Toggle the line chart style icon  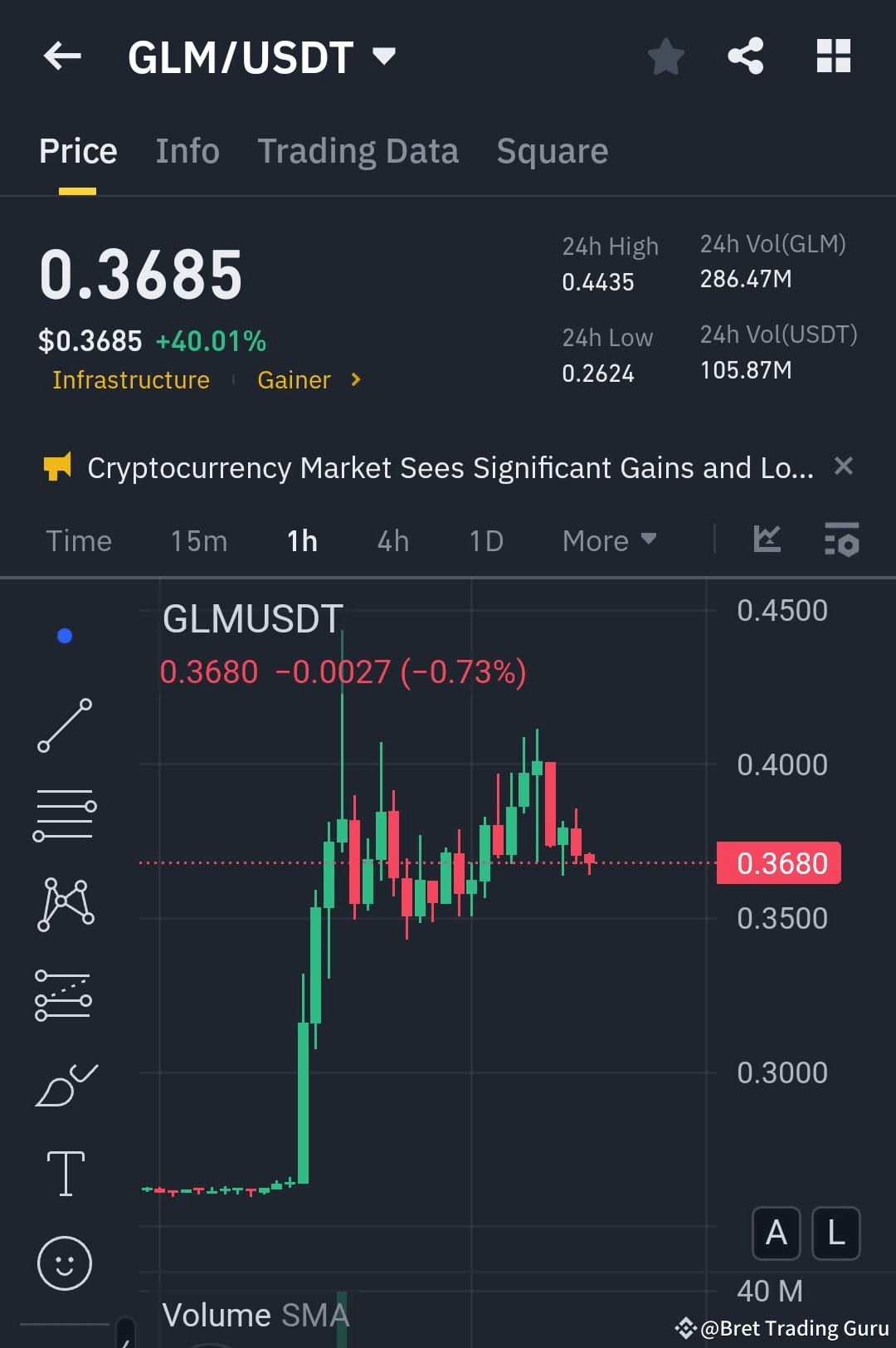[x=767, y=540]
